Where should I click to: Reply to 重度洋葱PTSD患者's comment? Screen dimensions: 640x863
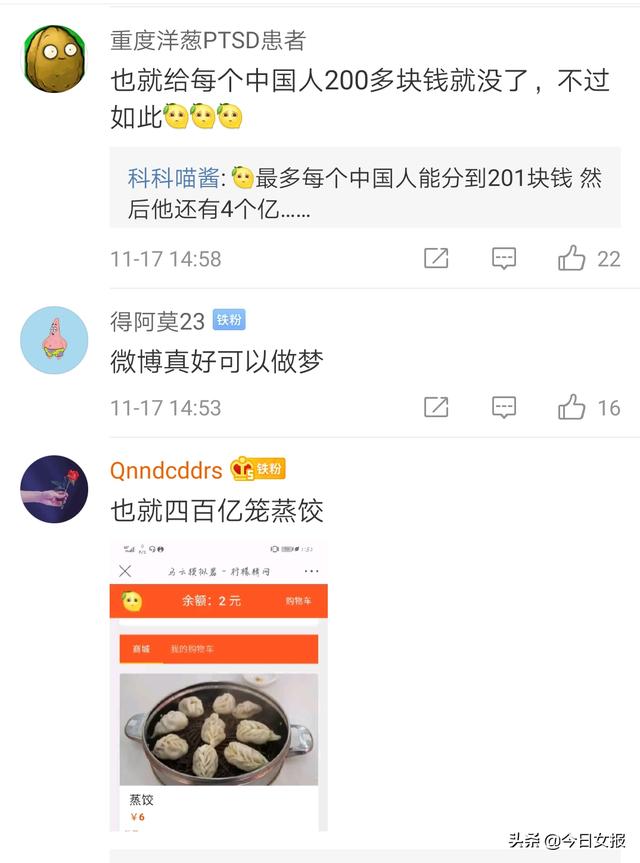click(504, 259)
